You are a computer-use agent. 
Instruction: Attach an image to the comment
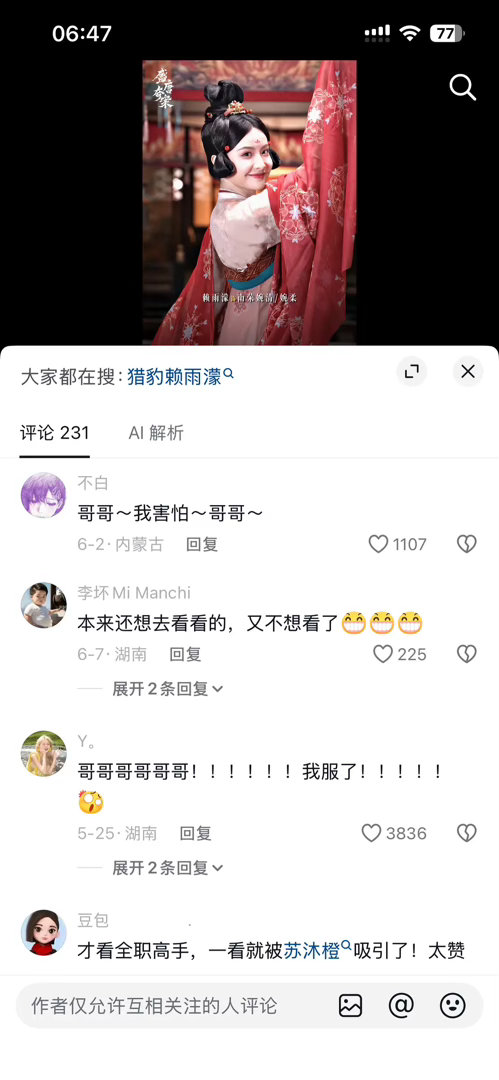click(350, 1006)
